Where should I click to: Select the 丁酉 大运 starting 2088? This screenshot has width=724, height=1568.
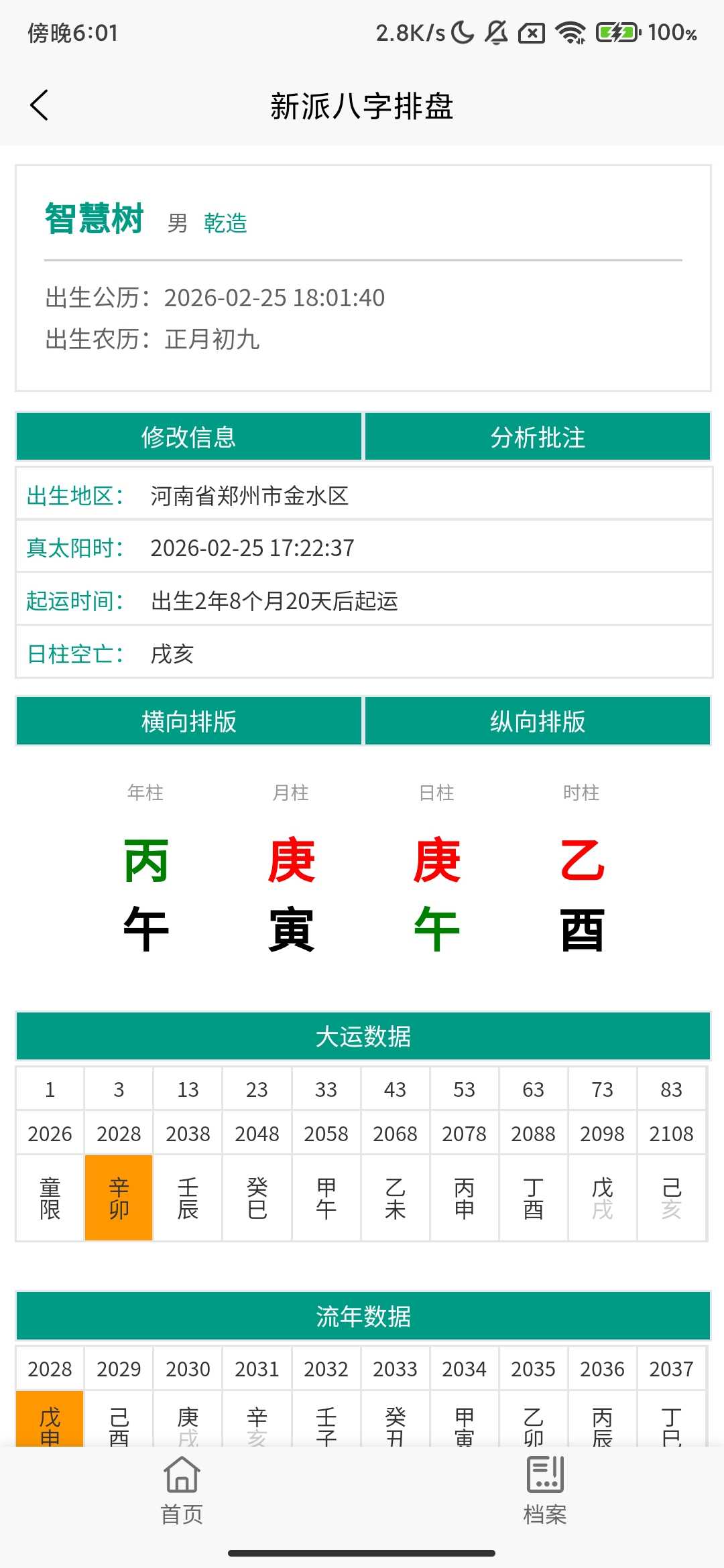pyautogui.click(x=533, y=1197)
